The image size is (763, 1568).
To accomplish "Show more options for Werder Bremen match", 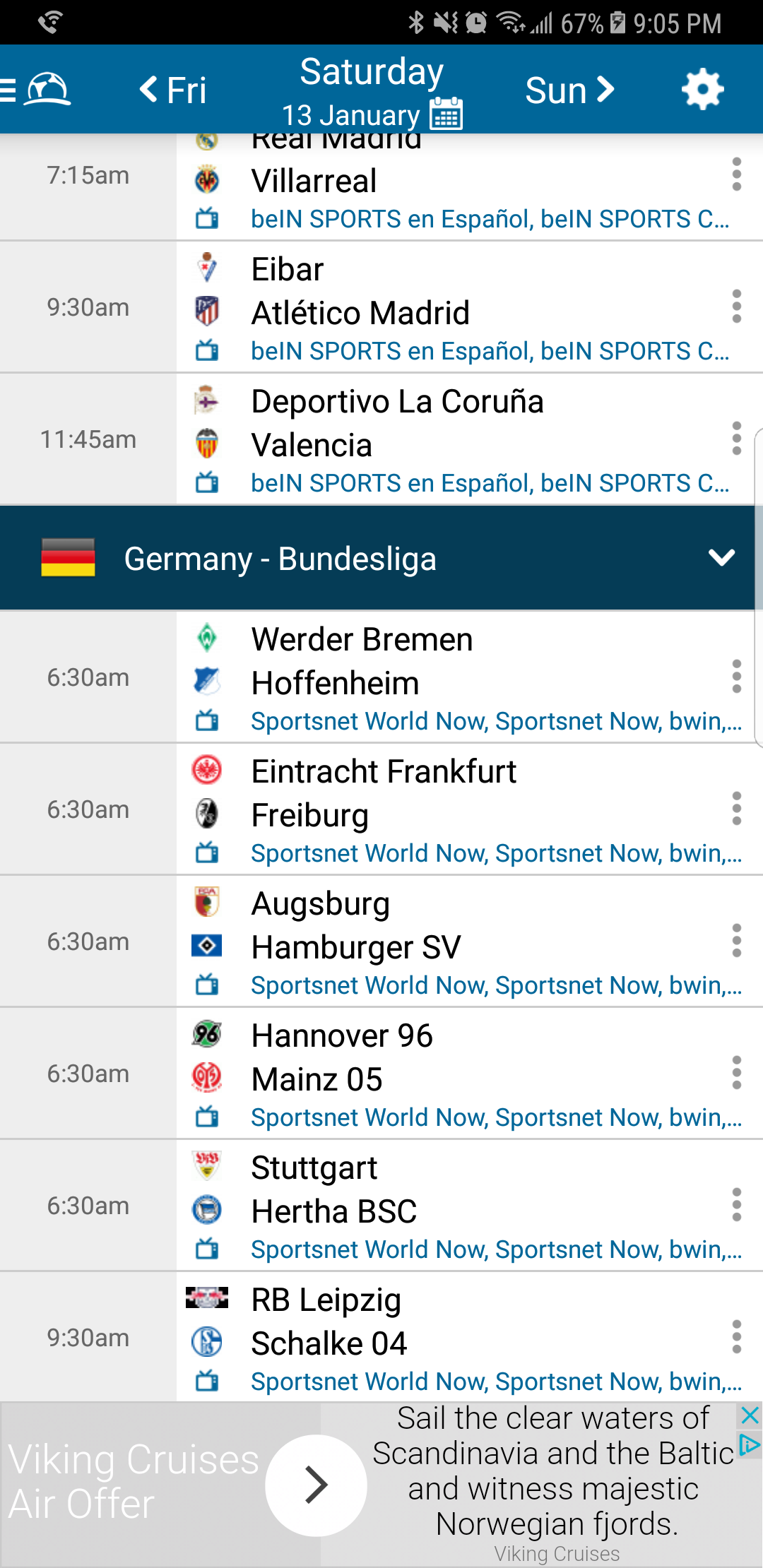I will (x=736, y=677).
